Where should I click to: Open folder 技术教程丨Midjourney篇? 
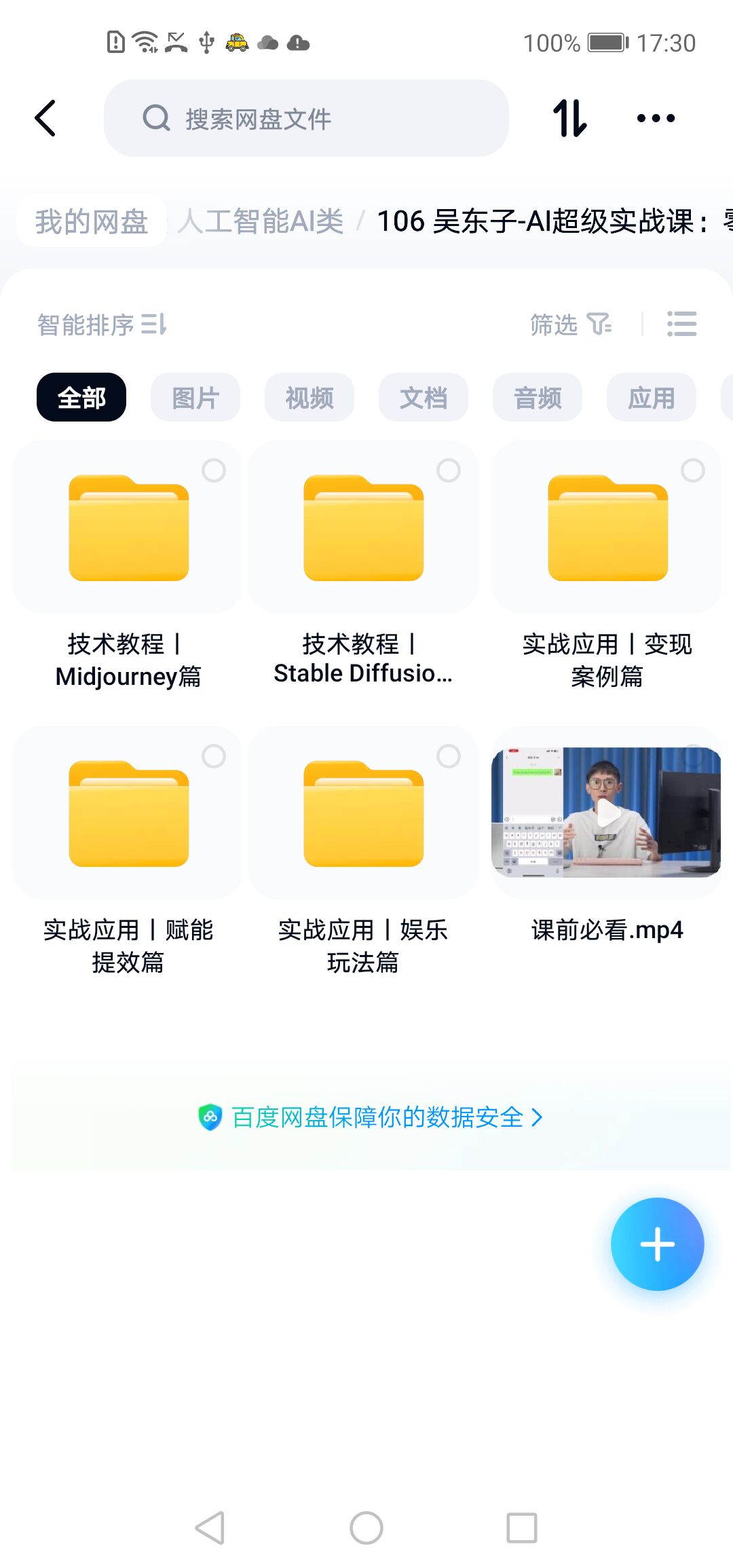coord(128,529)
